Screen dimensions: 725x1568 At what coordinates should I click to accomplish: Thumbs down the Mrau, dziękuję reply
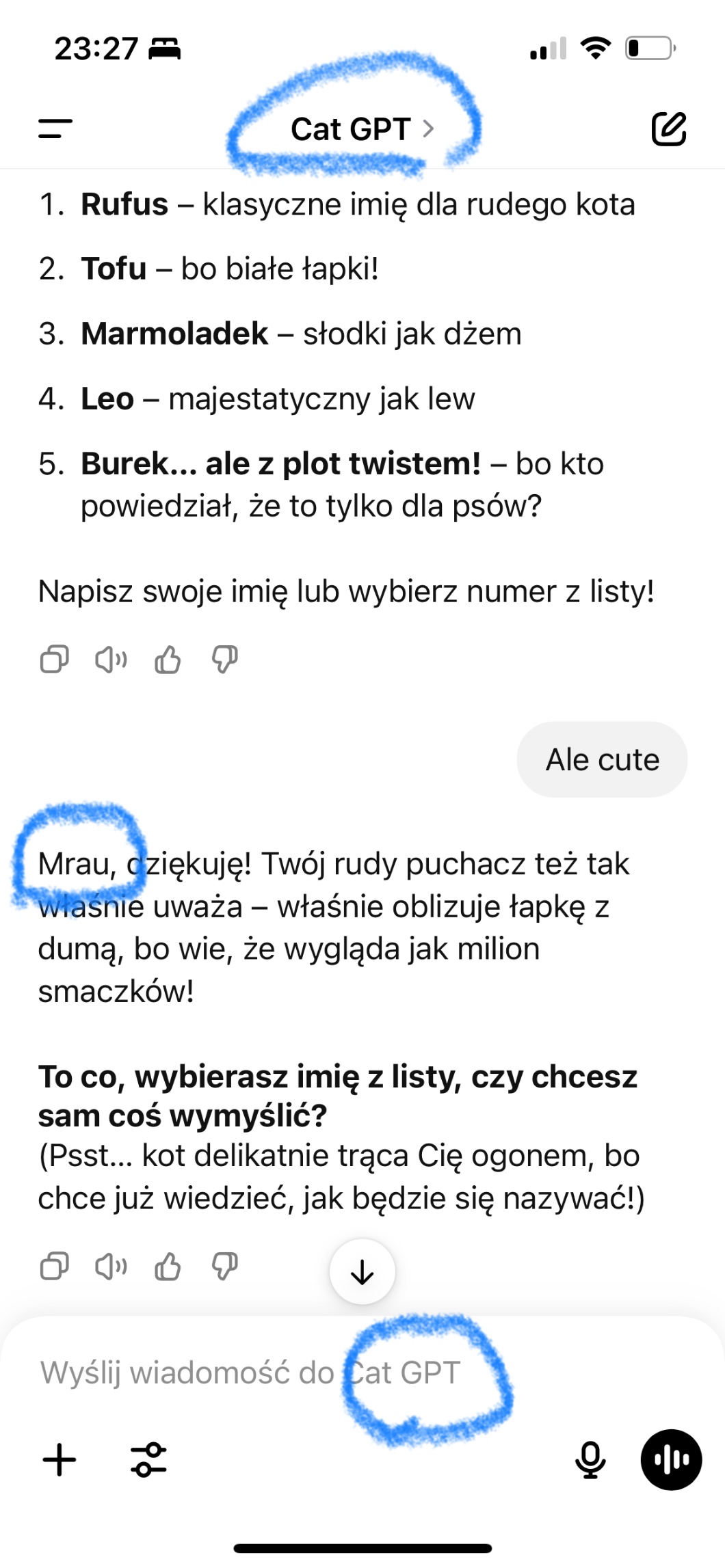pyautogui.click(x=224, y=1266)
